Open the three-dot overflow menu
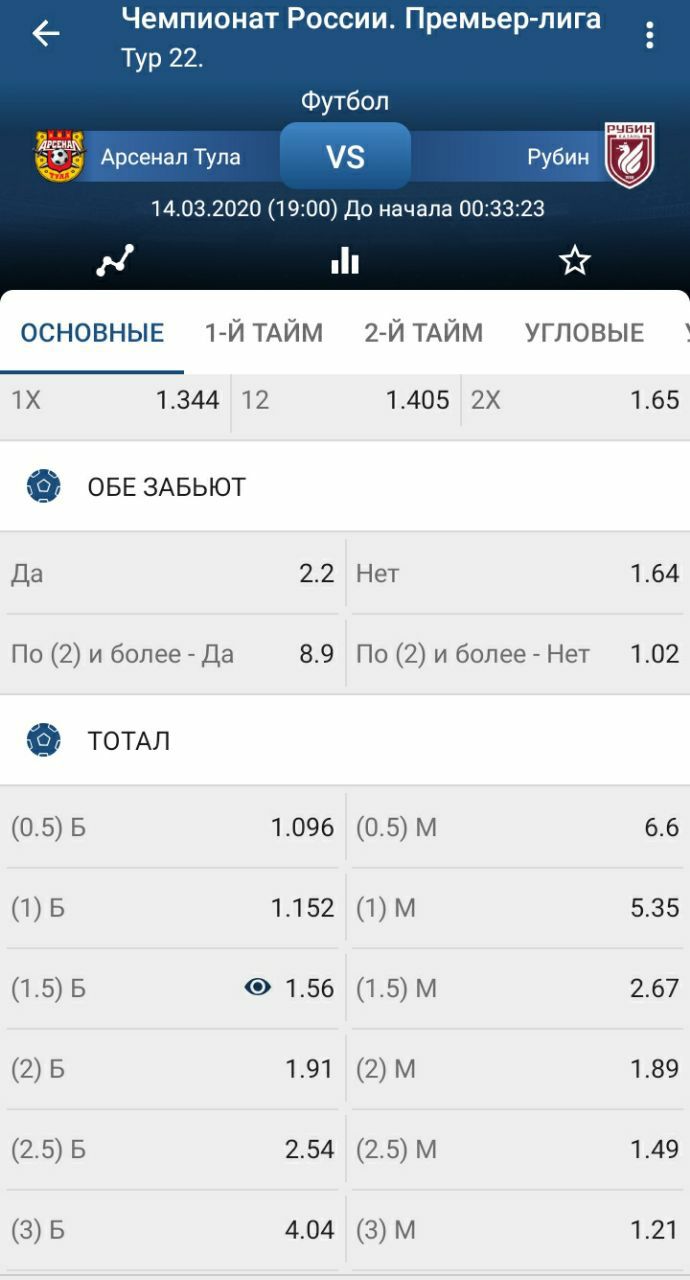The width and height of the screenshot is (690, 1280). point(650,35)
